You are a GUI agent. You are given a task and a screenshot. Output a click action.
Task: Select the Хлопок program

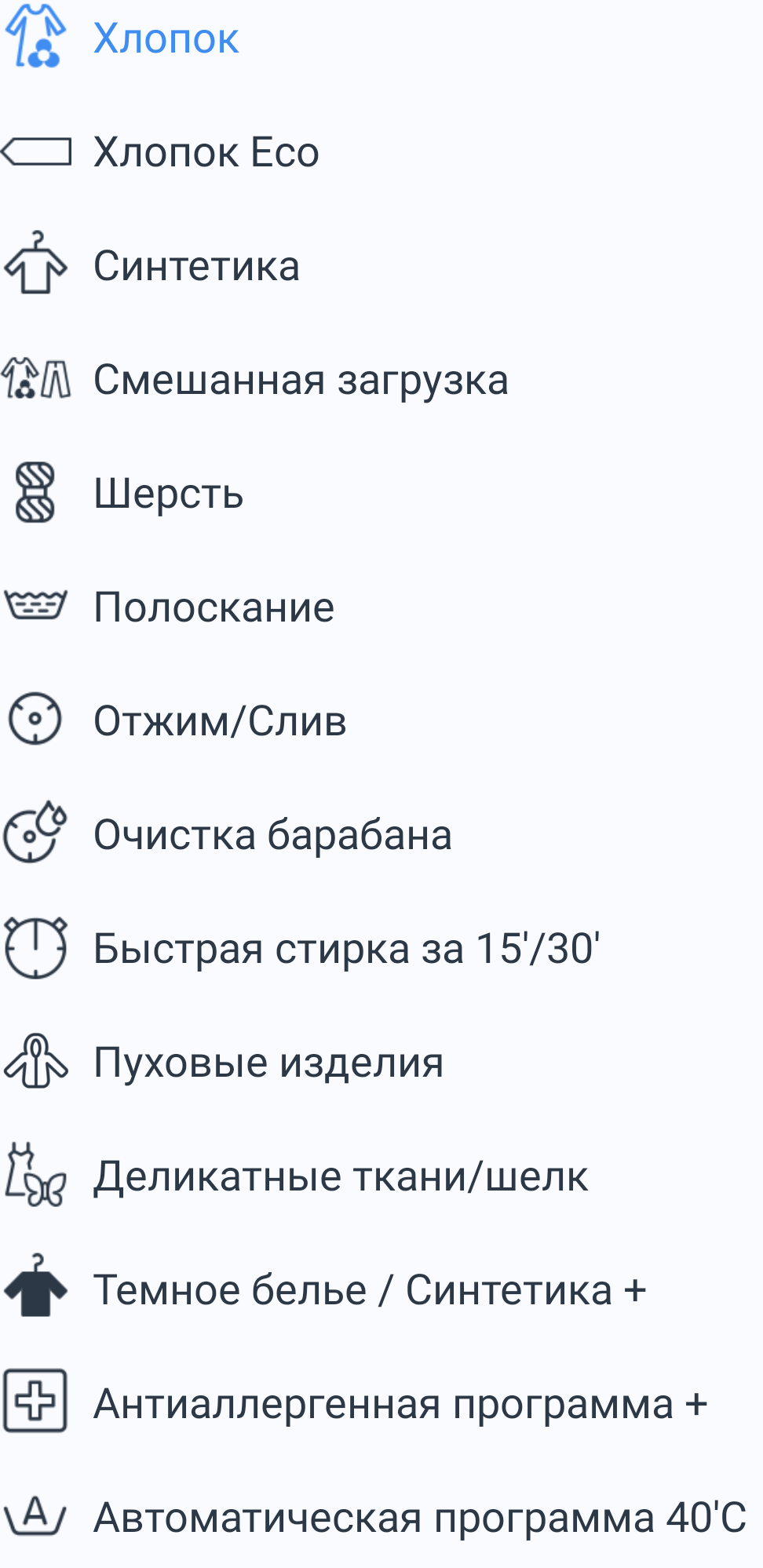pyautogui.click(x=166, y=38)
